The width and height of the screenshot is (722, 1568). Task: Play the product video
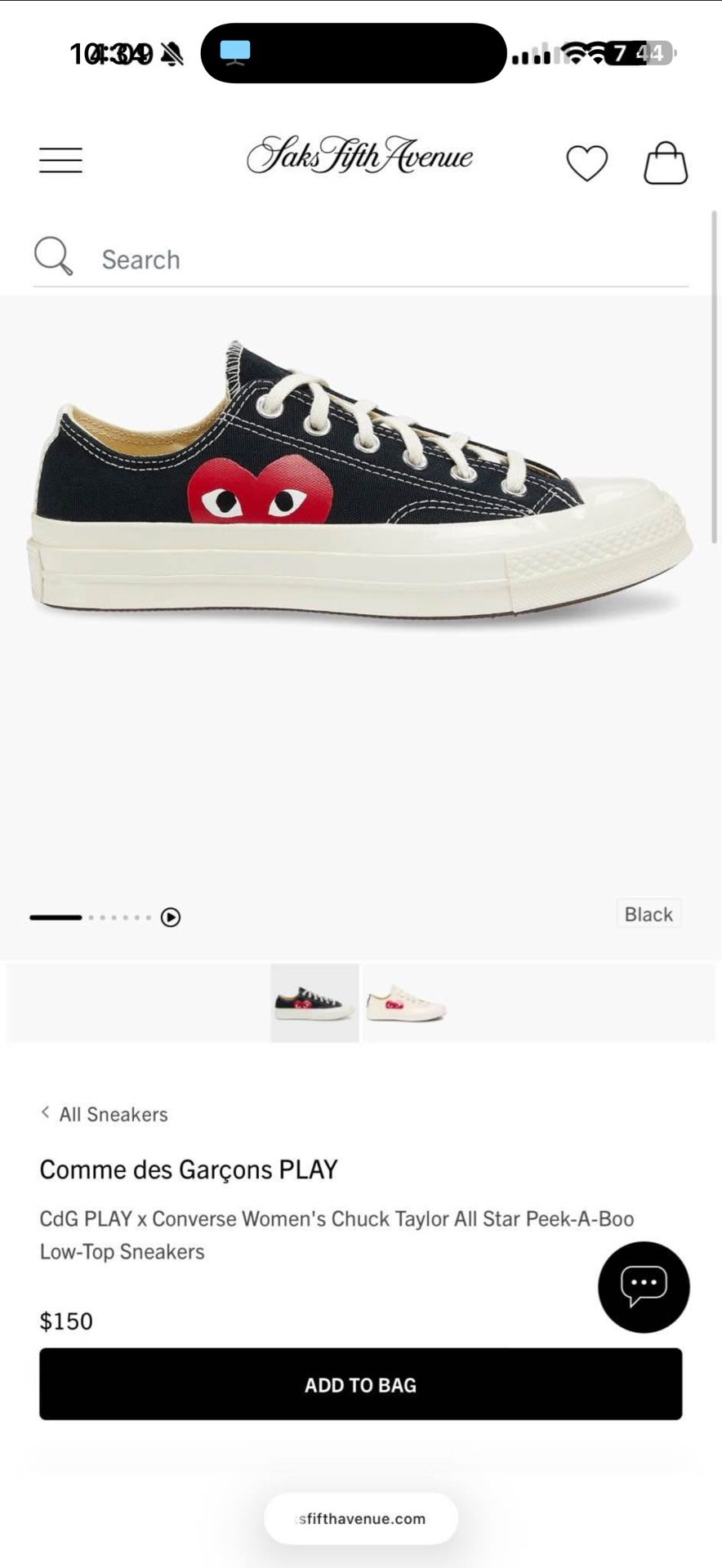coord(170,917)
